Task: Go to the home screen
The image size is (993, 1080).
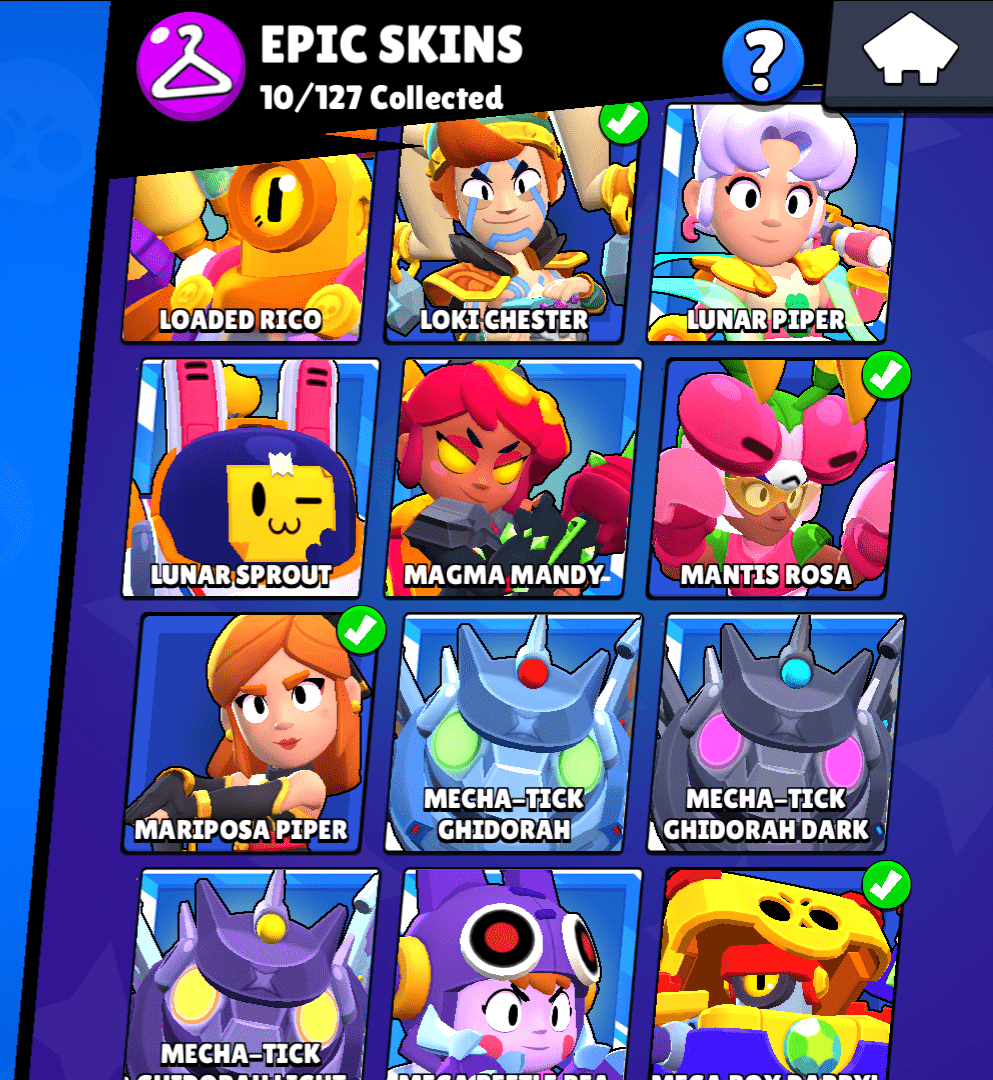Action: [x=910, y=52]
